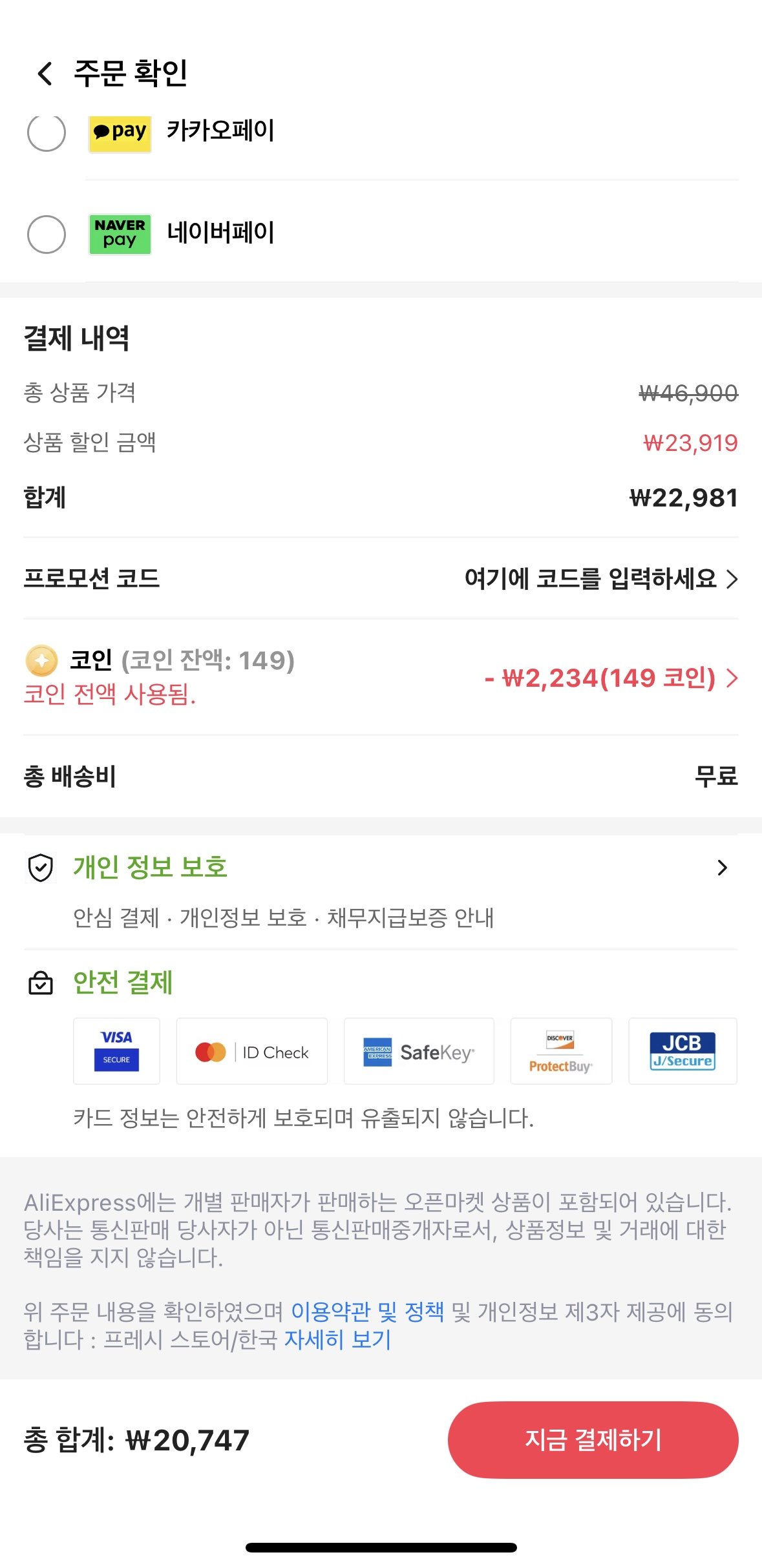Screen dimensions: 762x1568
Task: Tap 지금 결제하기 button
Action: 593,1439
